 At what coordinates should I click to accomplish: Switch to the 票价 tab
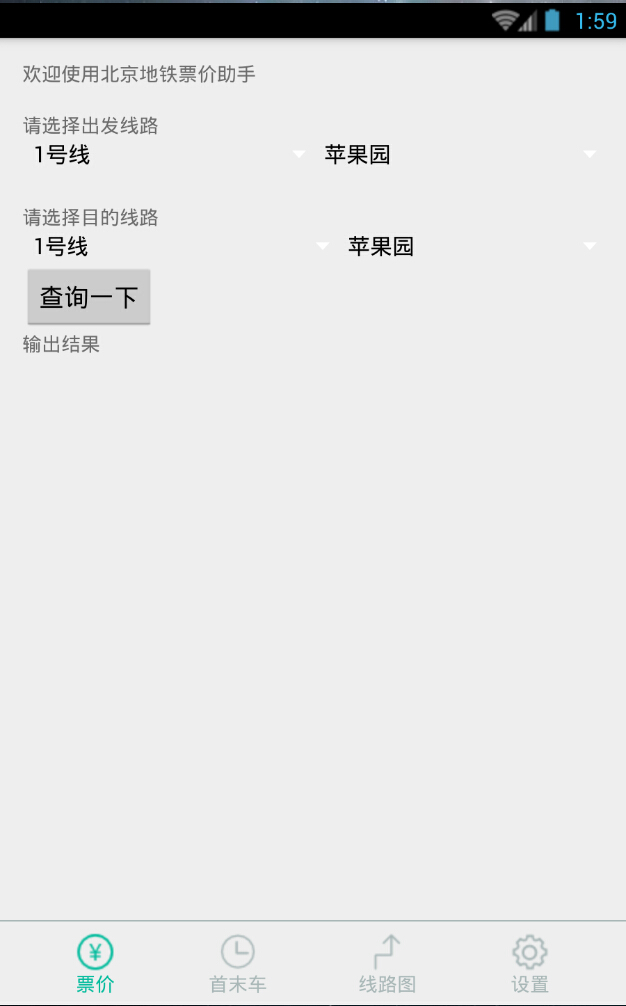click(x=95, y=964)
